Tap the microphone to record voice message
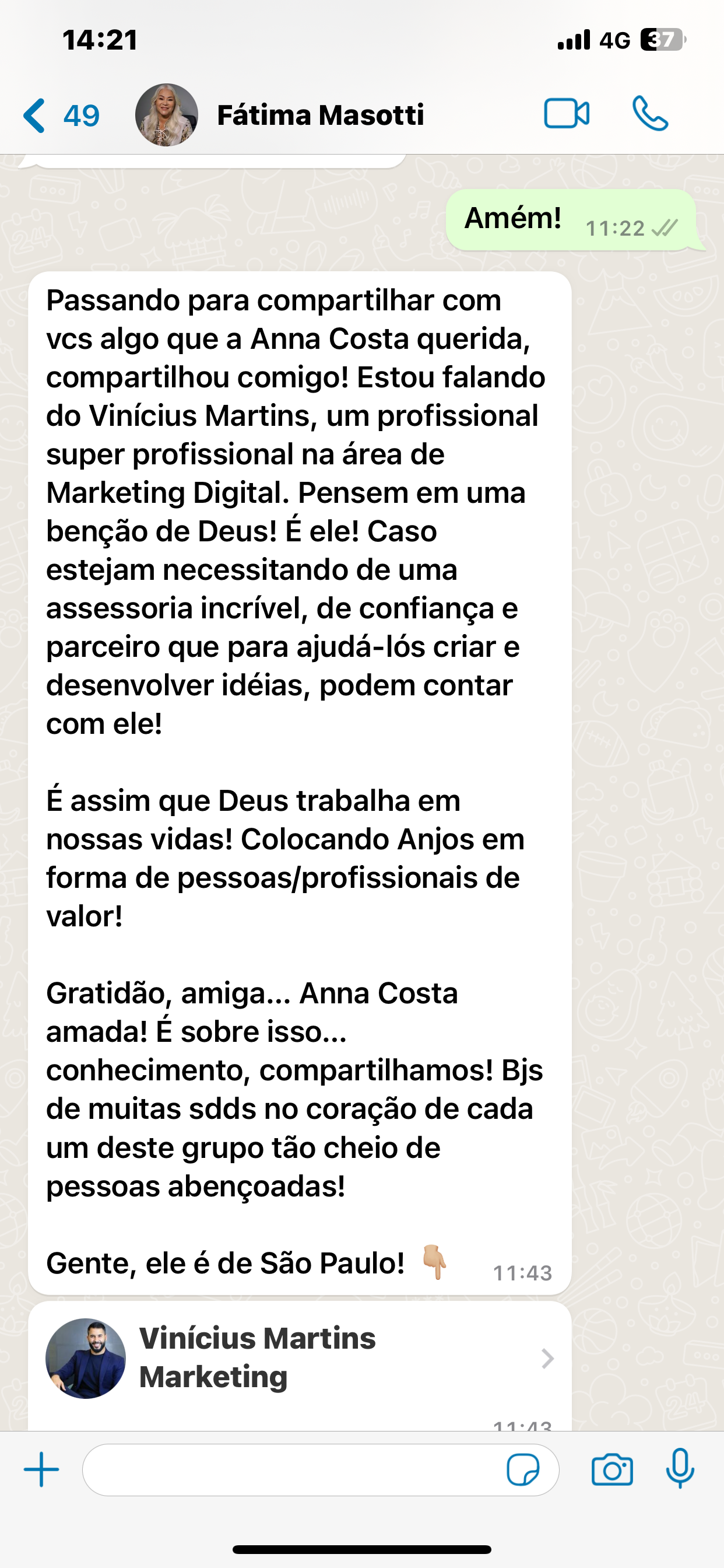 coord(680,1469)
